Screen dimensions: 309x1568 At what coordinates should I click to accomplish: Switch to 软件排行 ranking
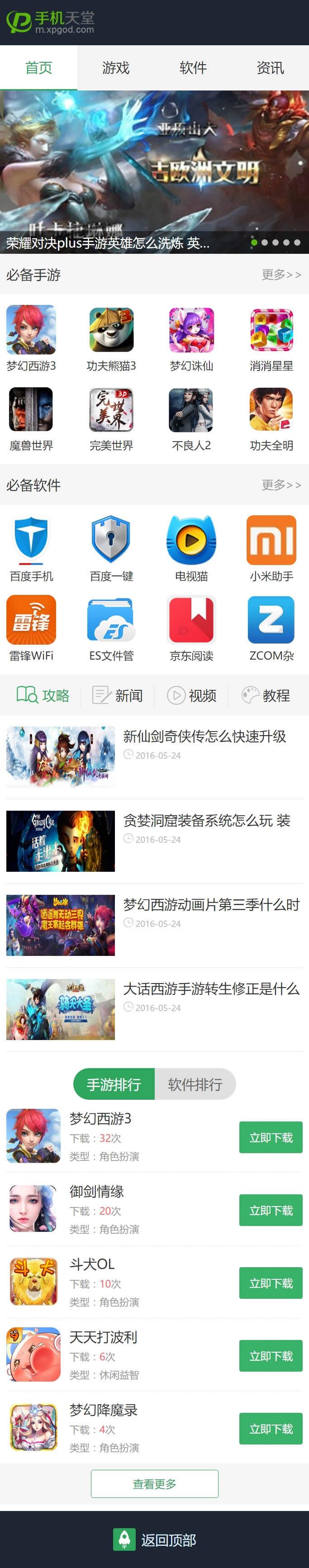pyautogui.click(x=195, y=1084)
